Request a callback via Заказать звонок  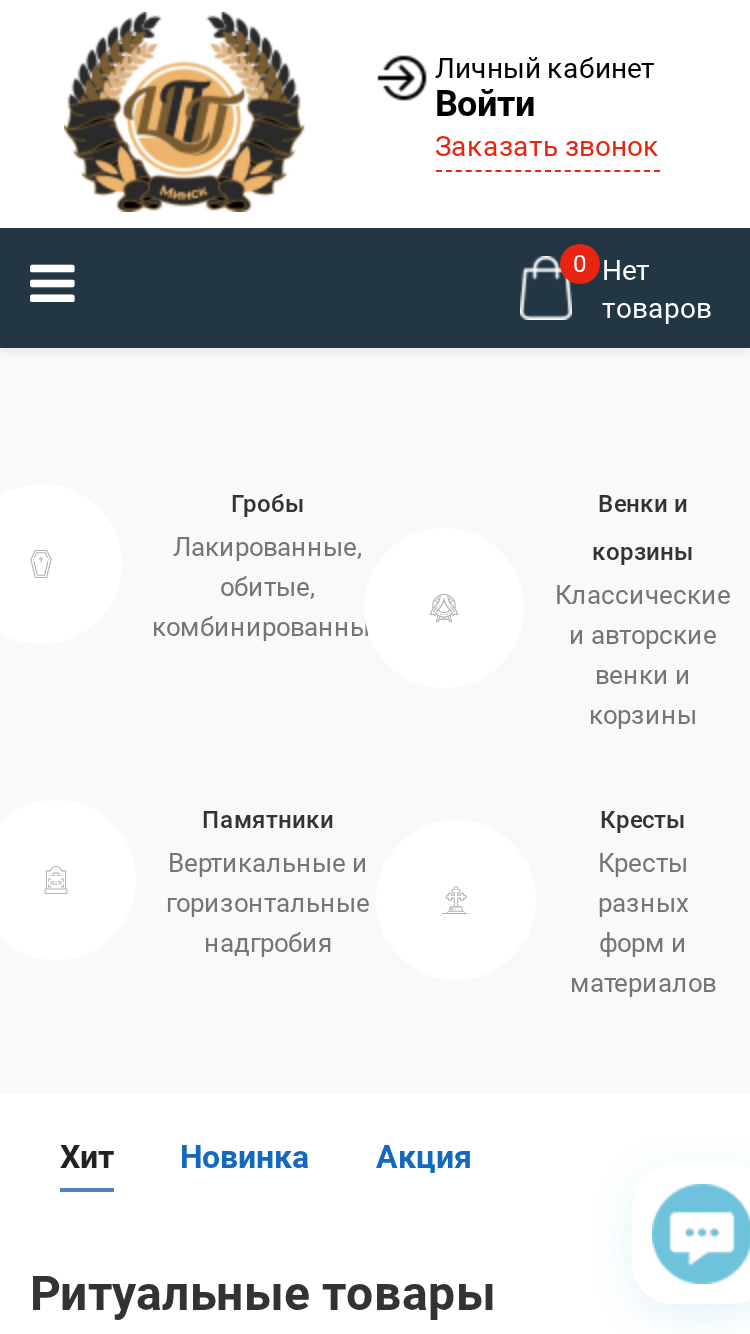pyautogui.click(x=547, y=147)
